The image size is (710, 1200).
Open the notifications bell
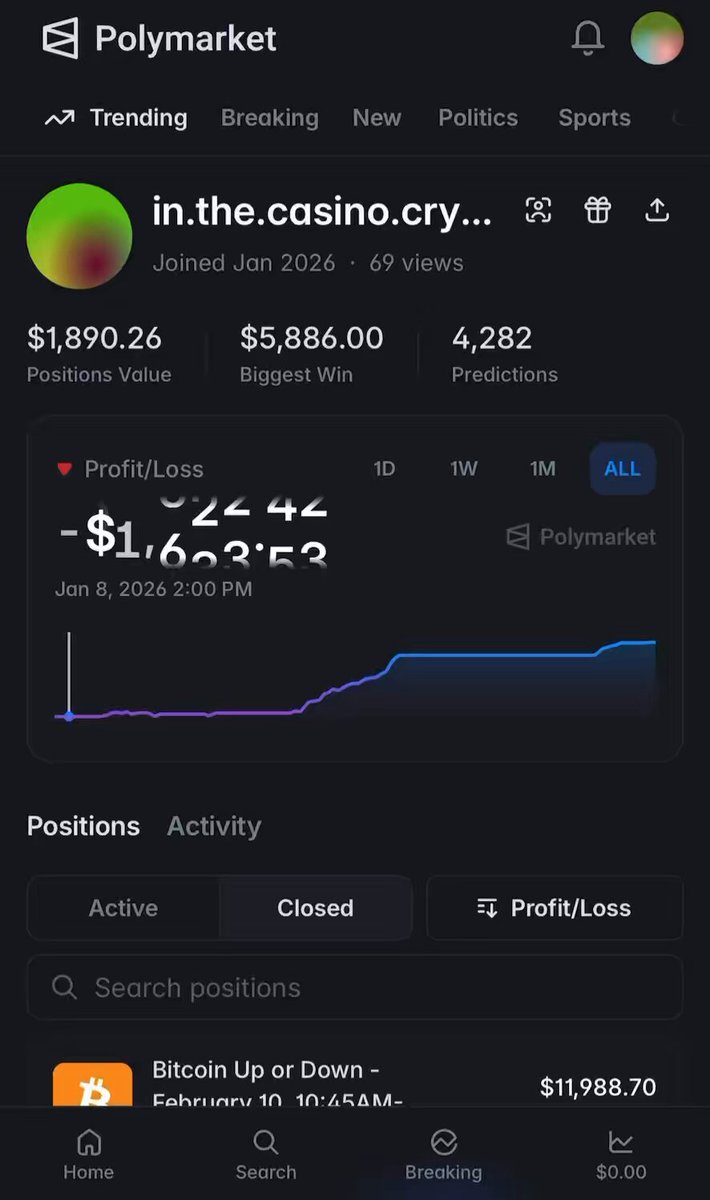pyautogui.click(x=588, y=39)
